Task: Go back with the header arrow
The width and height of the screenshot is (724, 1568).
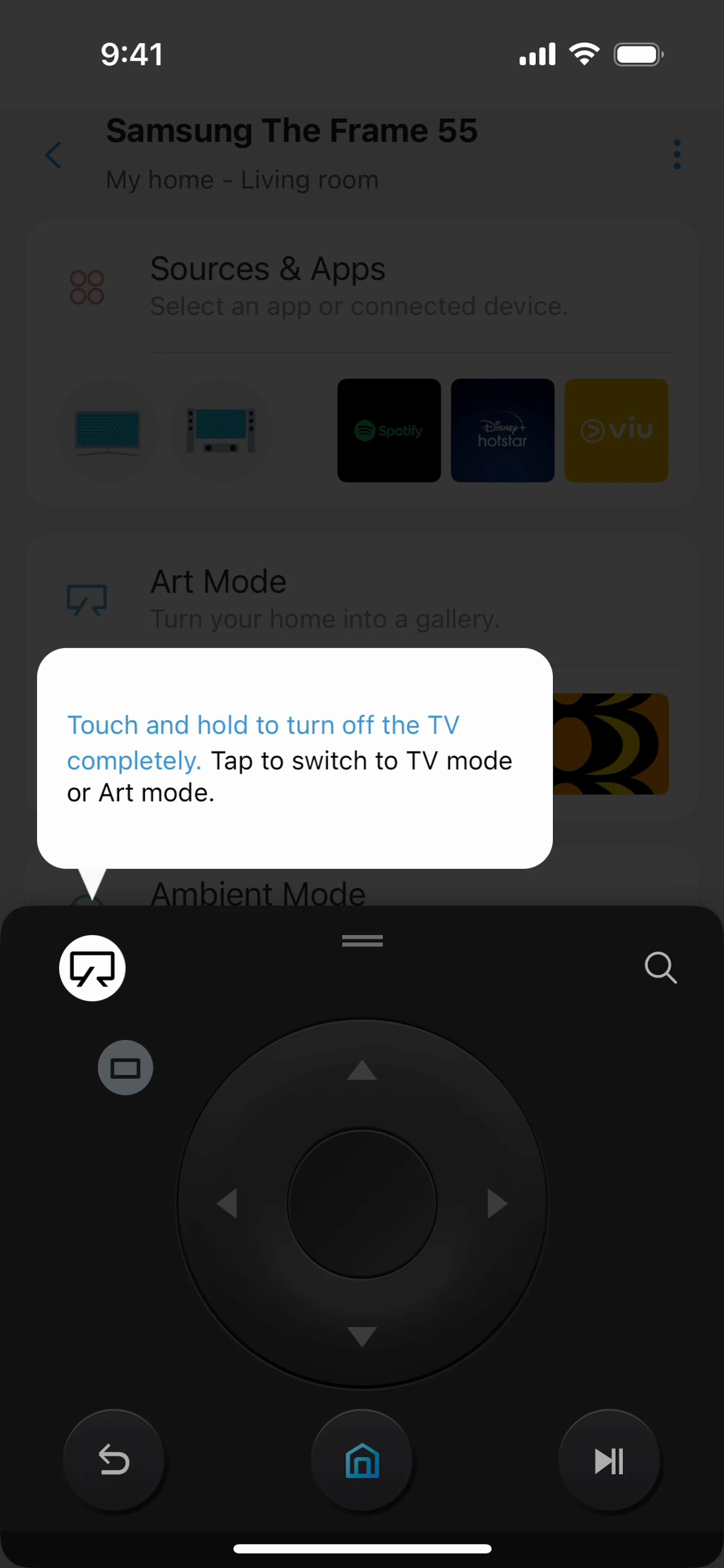Action: (x=54, y=155)
